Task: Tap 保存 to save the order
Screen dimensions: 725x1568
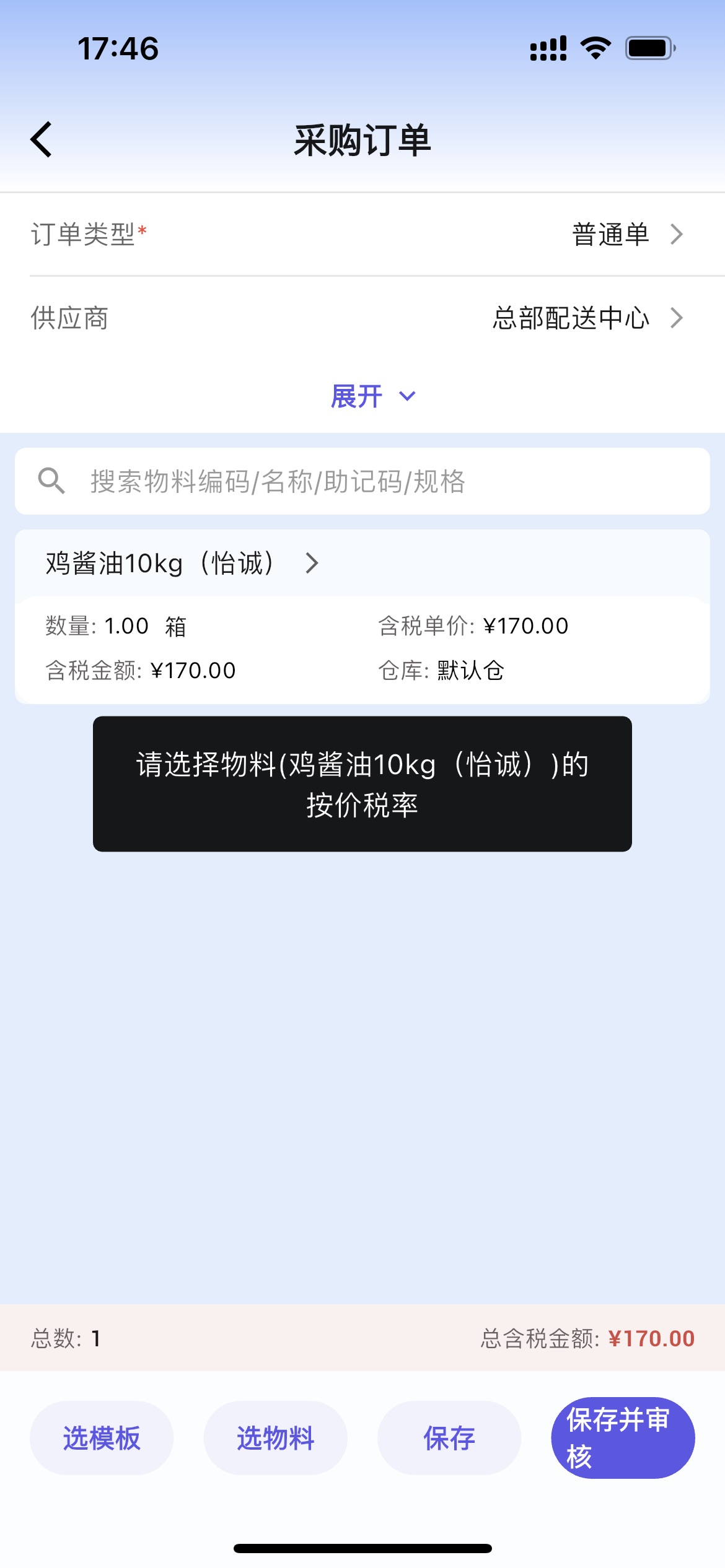Action: 449,1438
